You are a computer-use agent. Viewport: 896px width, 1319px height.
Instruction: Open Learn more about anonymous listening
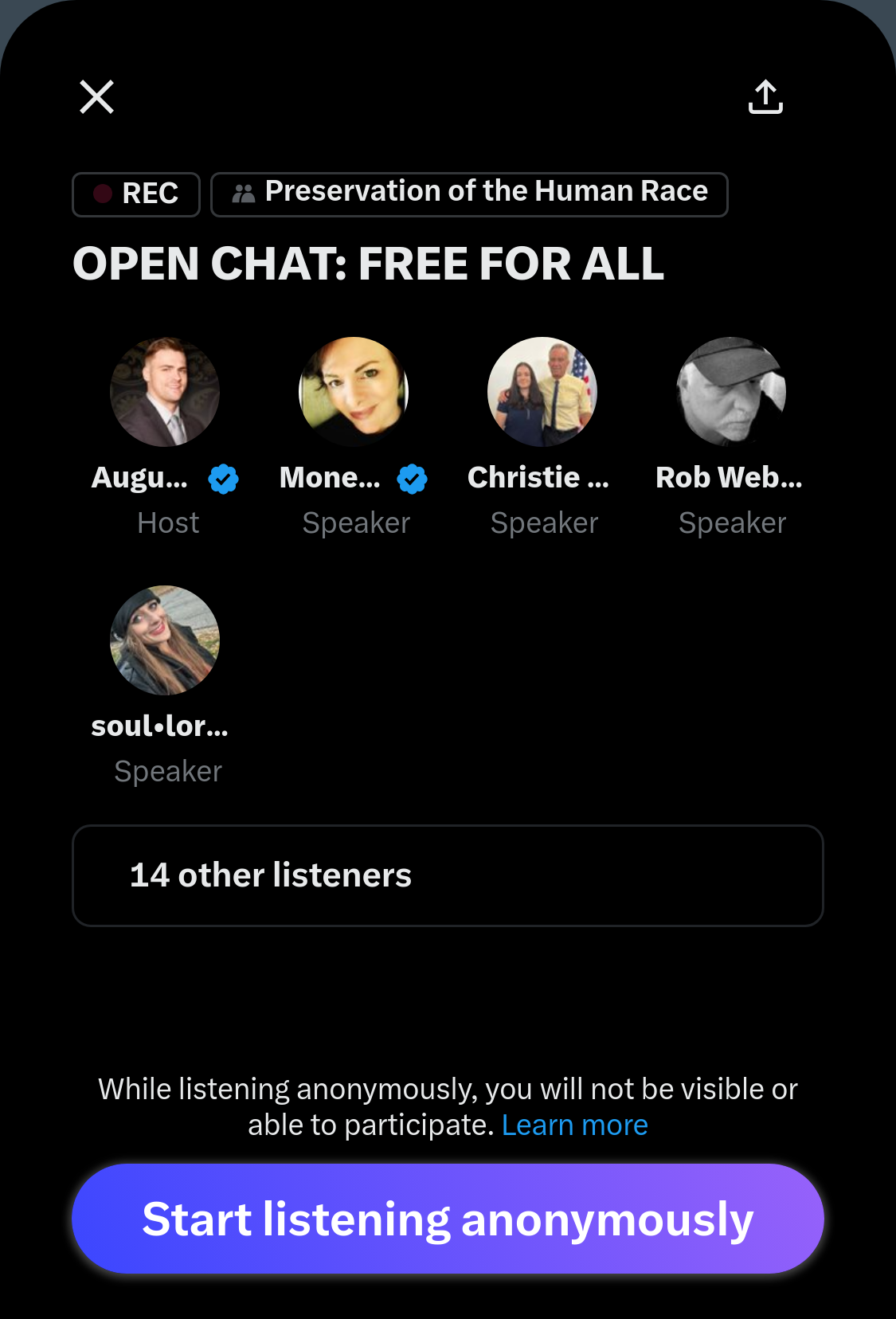click(574, 1125)
